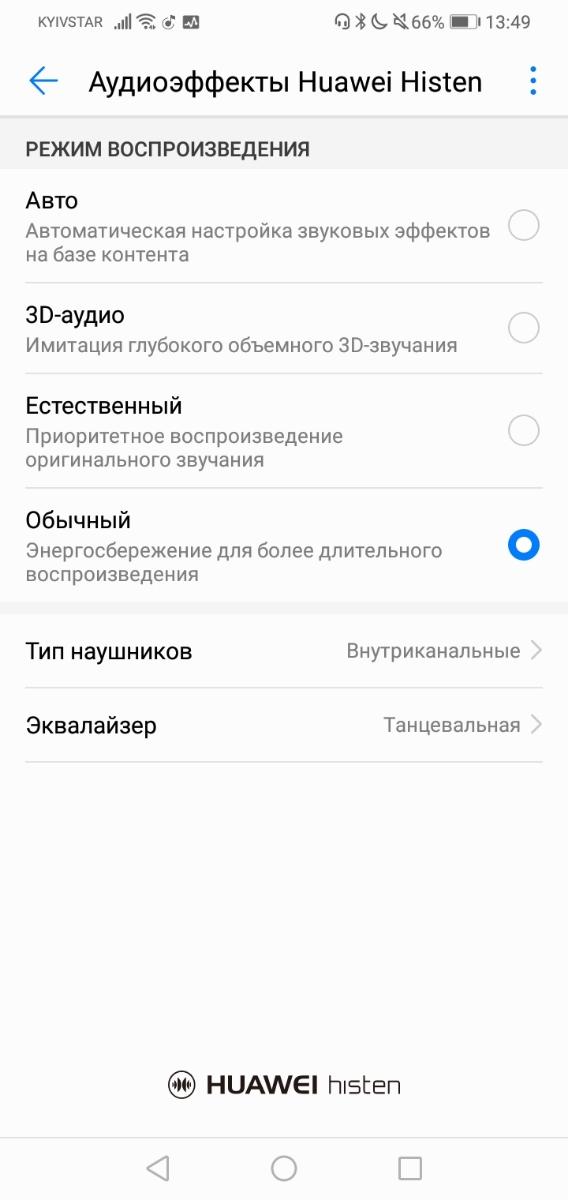
Task: Go back using the top-left arrow
Action: [x=44, y=81]
